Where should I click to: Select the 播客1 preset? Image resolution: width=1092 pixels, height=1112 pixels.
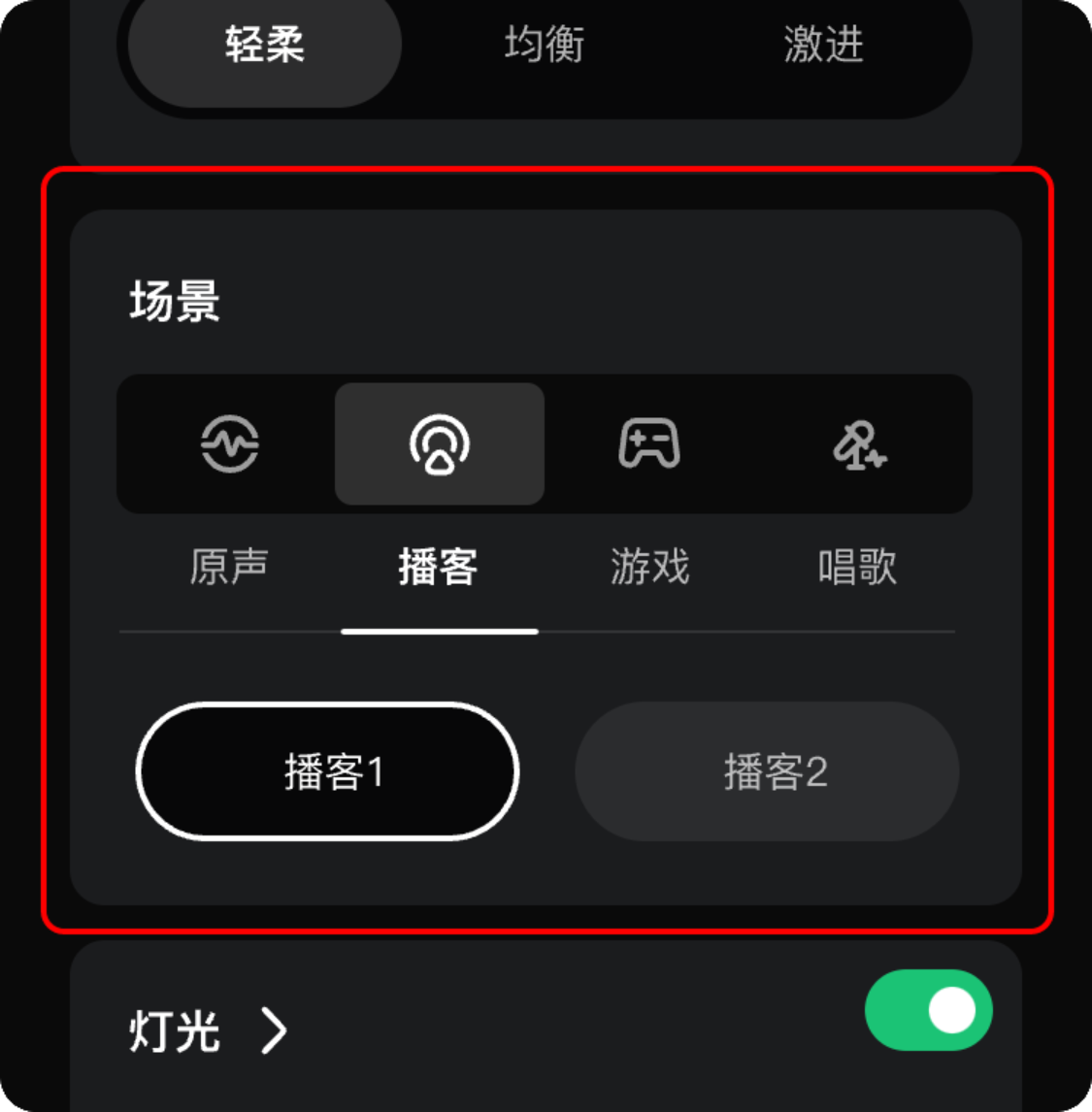click(328, 772)
